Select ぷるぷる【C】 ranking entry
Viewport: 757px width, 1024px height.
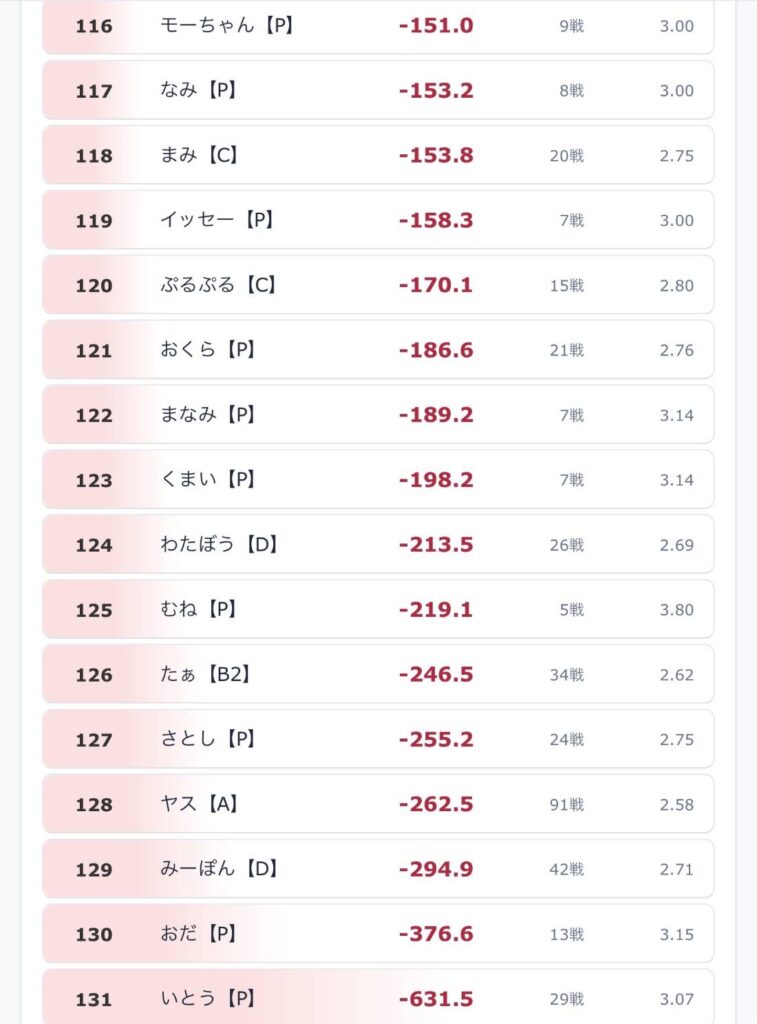tap(378, 285)
